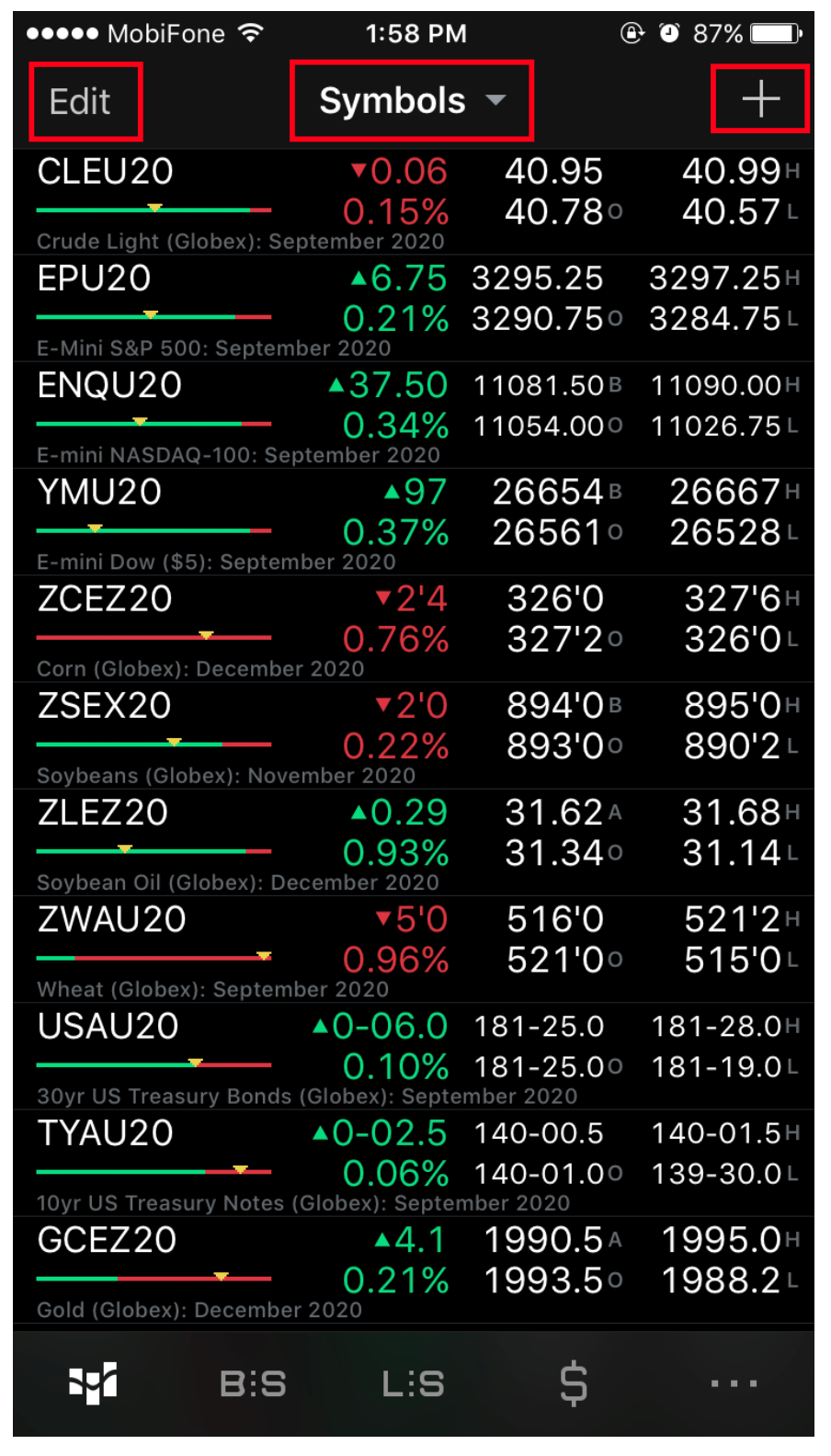
Task: Open ZCEZ20 Corn December 2020
Action: 414,628
